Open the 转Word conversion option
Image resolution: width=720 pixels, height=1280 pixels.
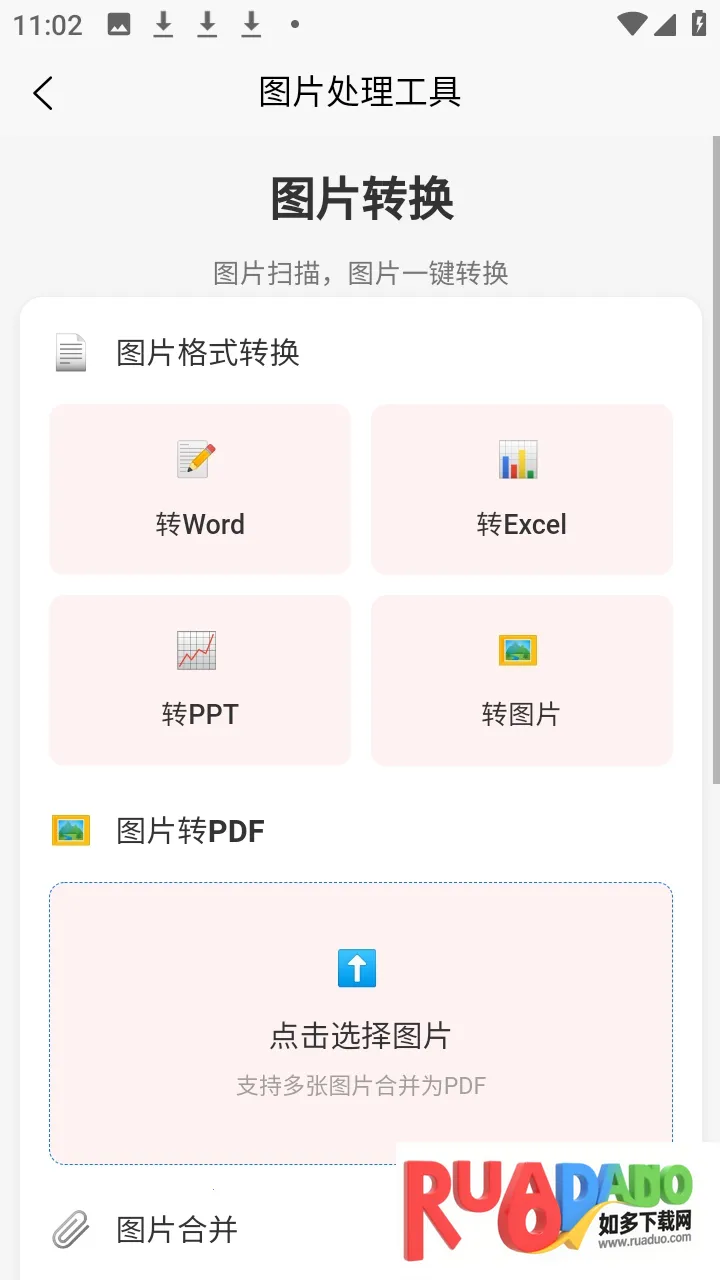coord(200,489)
